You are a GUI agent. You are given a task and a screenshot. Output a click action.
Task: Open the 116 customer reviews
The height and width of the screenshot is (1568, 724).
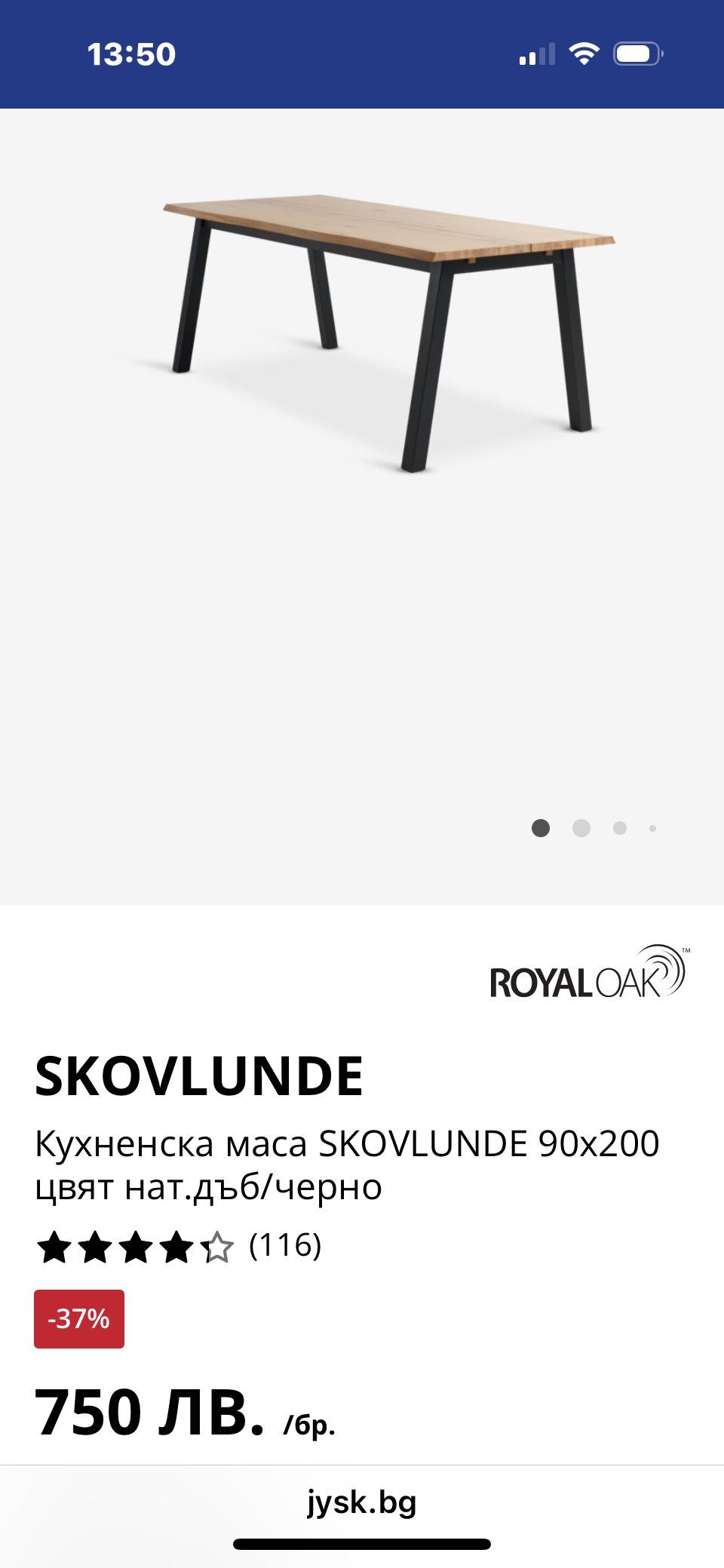[x=285, y=1246]
